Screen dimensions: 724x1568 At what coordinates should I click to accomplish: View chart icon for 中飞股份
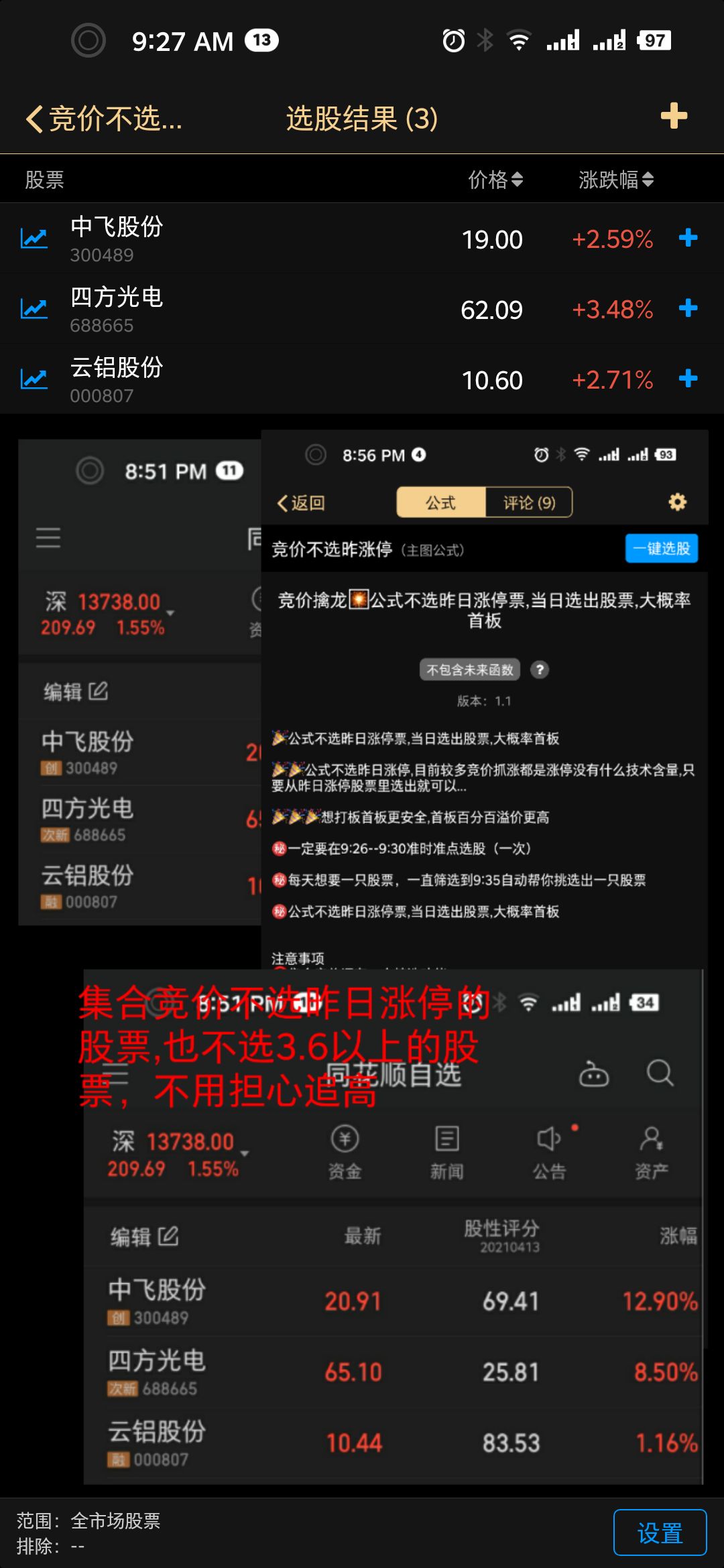pyautogui.click(x=34, y=239)
